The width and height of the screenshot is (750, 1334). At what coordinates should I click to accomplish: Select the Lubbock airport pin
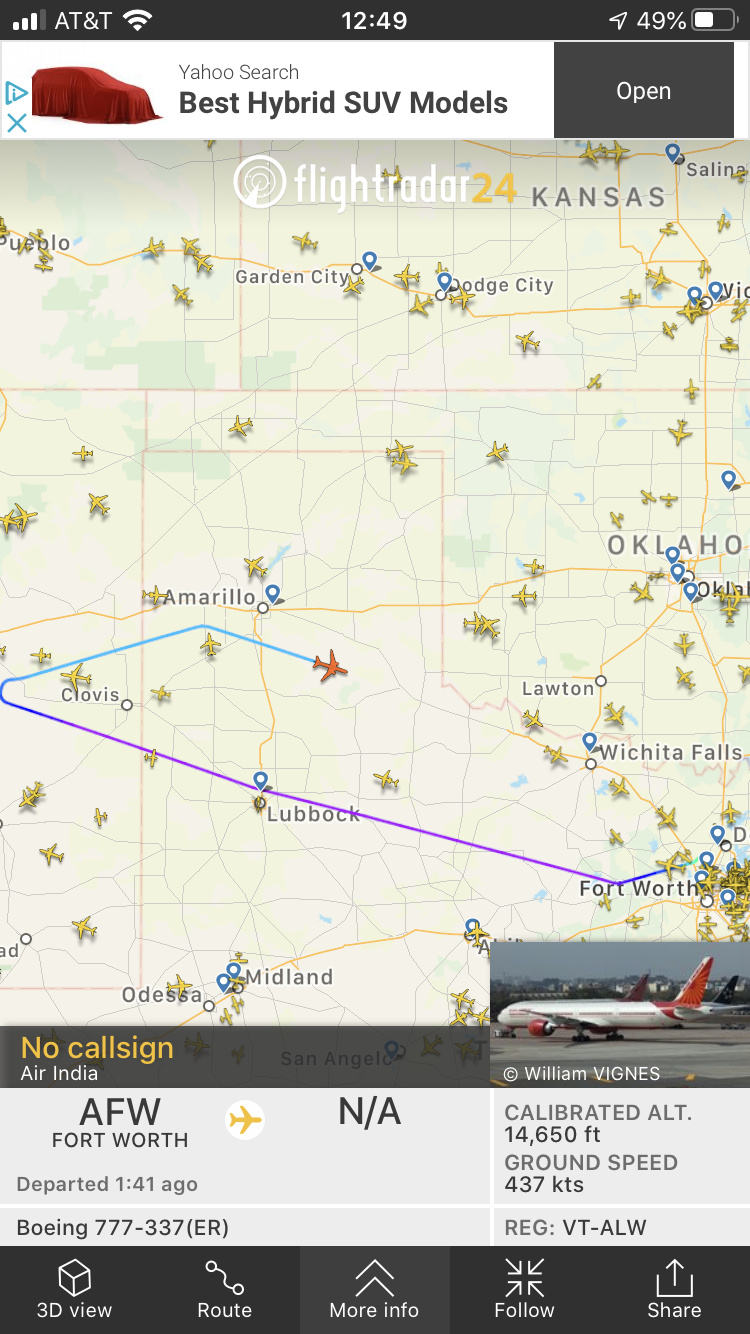260,780
